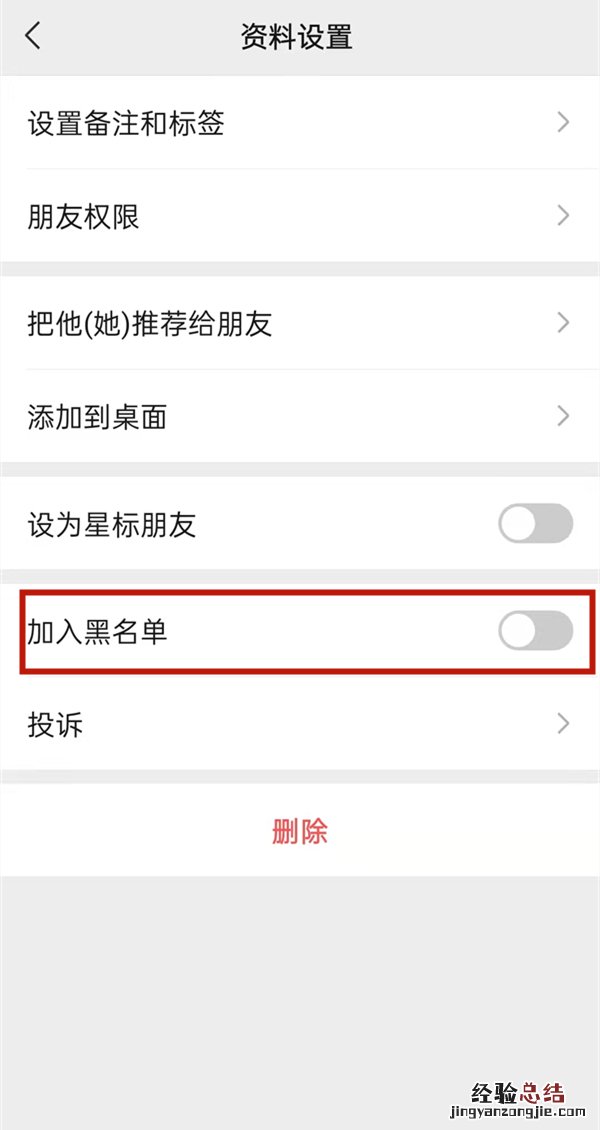600x1130 pixels.
Task: Open 设置备注和标签 settings
Action: tap(300, 123)
